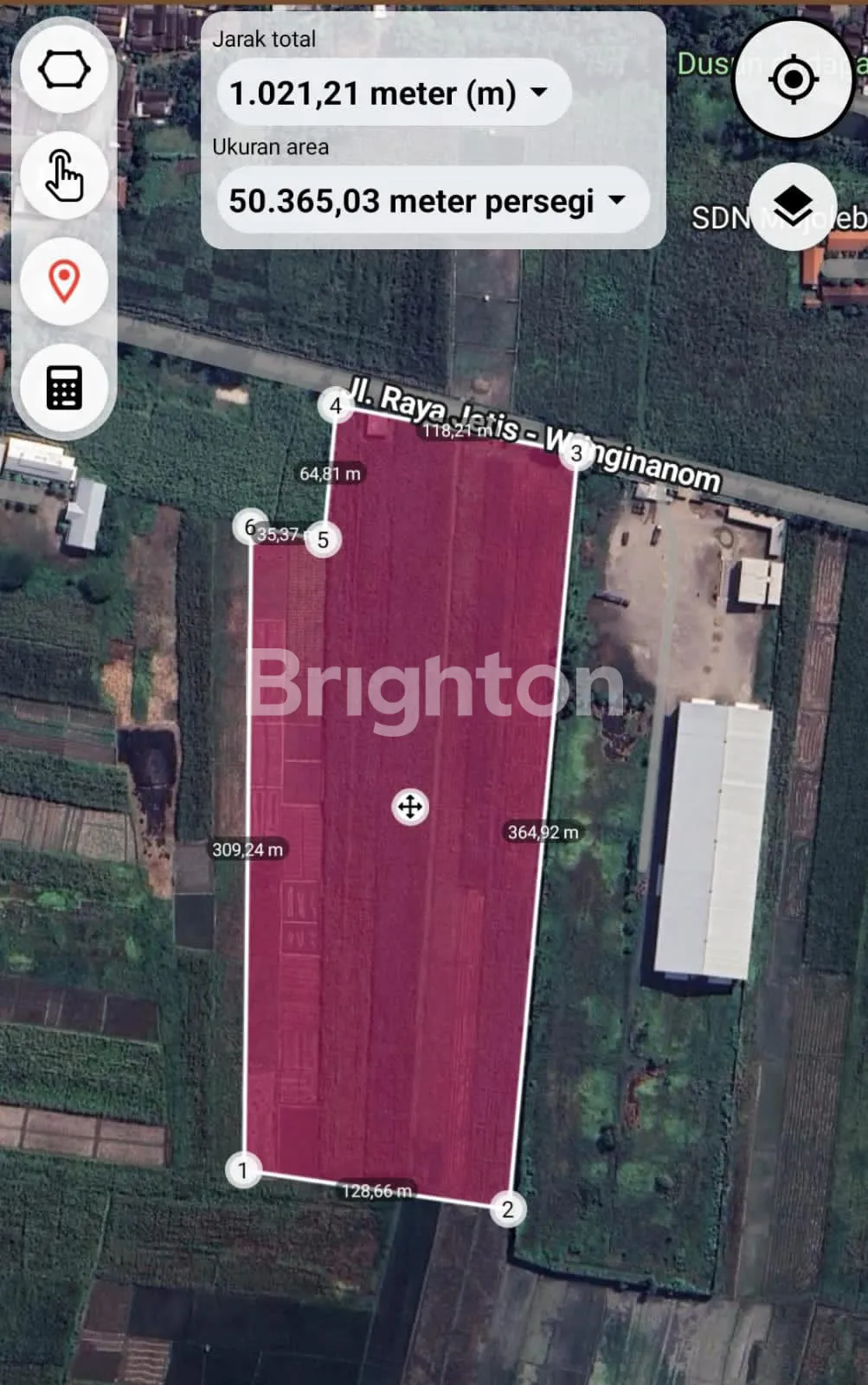Activate the manual touch drawing tool
The image size is (868, 1385).
64,176
